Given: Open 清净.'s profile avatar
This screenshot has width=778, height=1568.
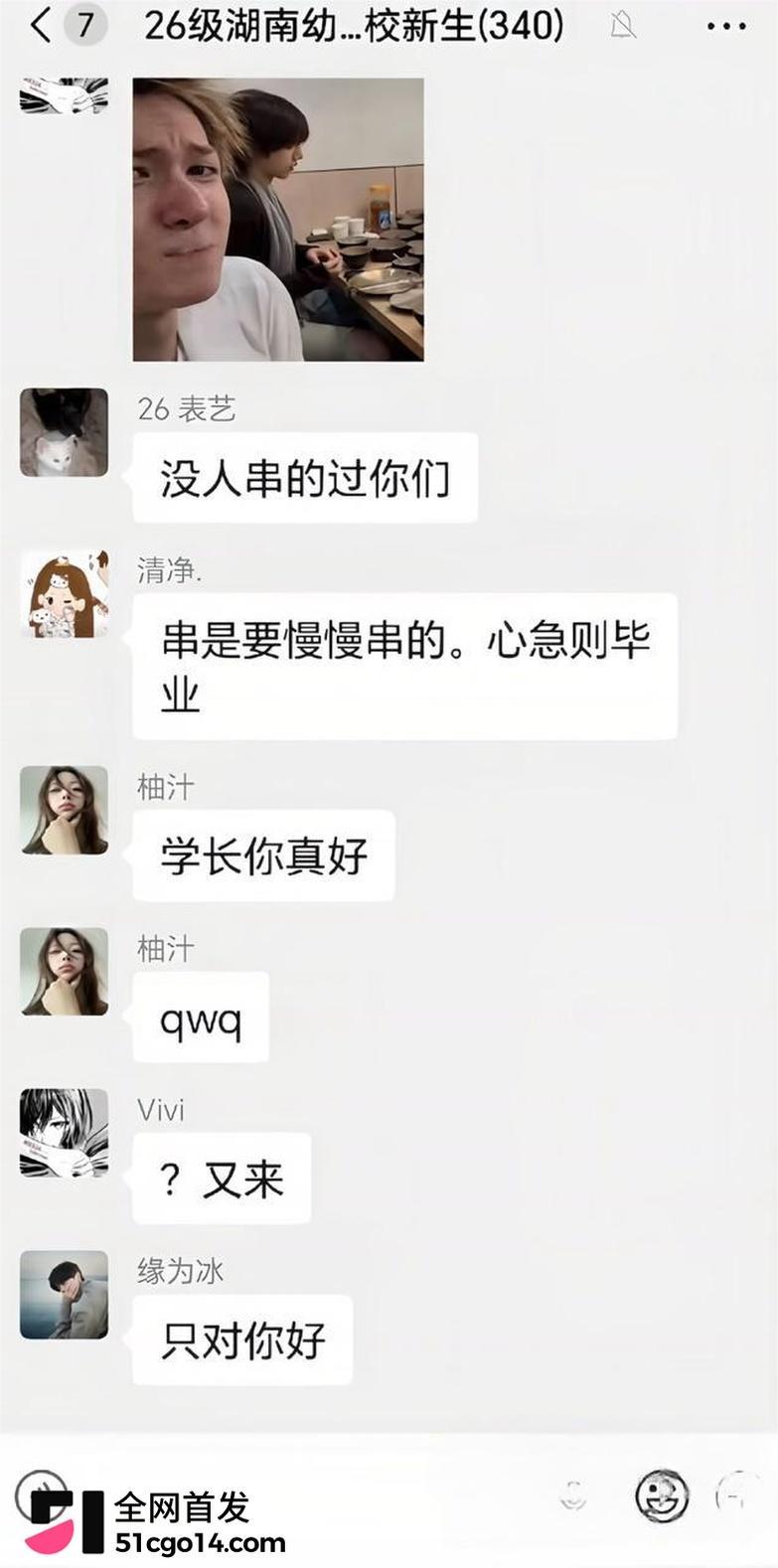Looking at the screenshot, I should [x=65, y=593].
